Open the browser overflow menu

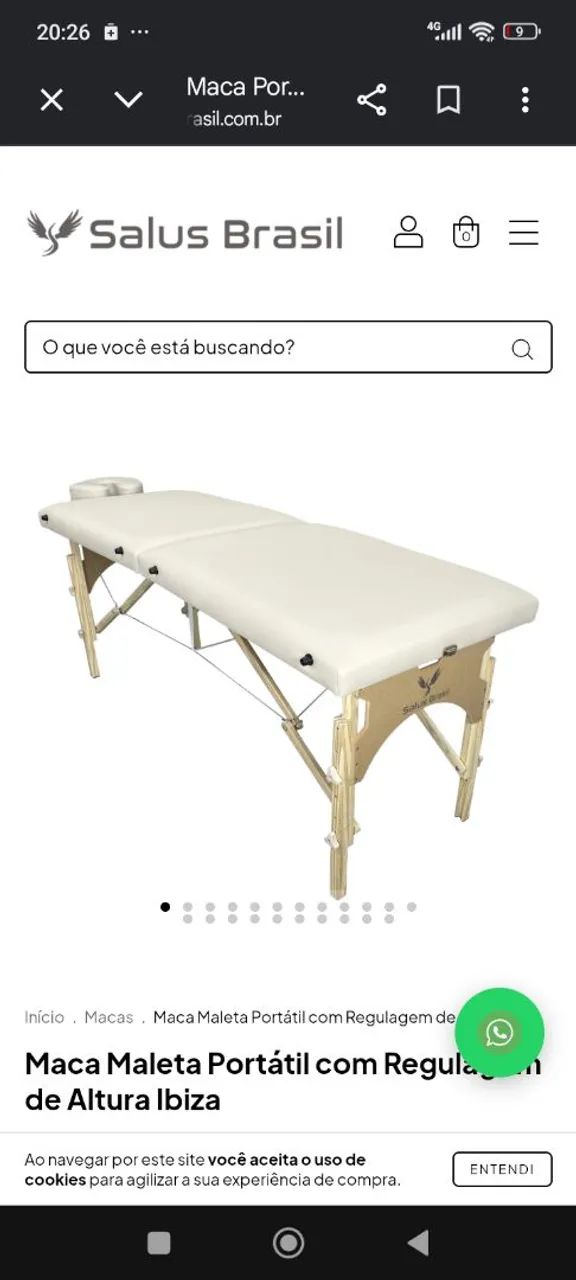click(525, 100)
